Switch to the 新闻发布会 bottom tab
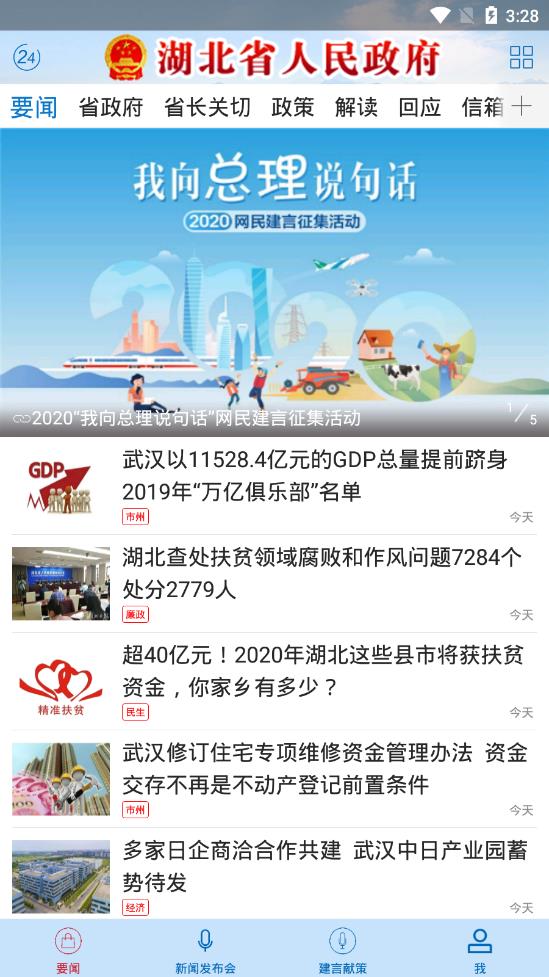This screenshot has width=549, height=977. pyautogui.click(x=205, y=948)
